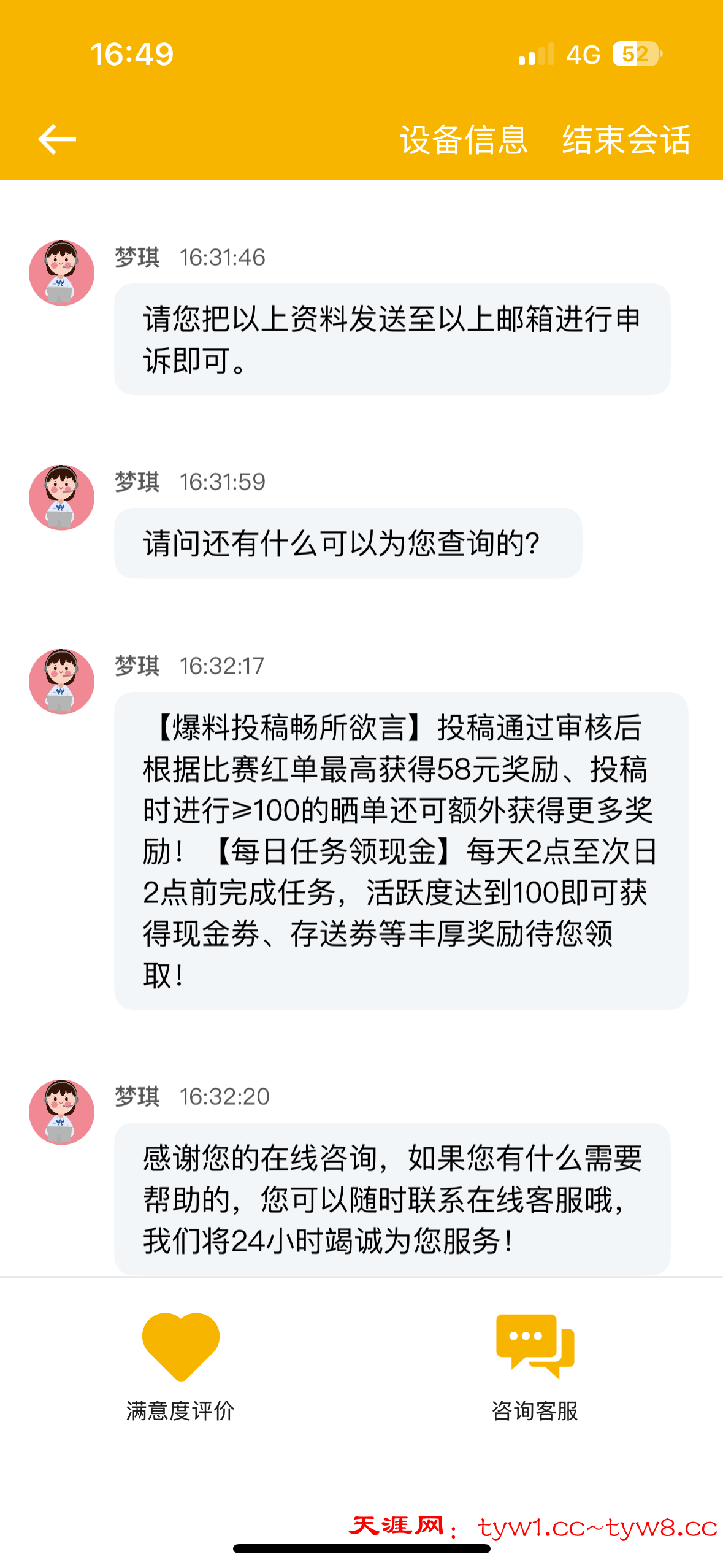This screenshot has height=1568, width=723.
Task: Tap 结束会话 to end the chat
Action: coord(626,139)
